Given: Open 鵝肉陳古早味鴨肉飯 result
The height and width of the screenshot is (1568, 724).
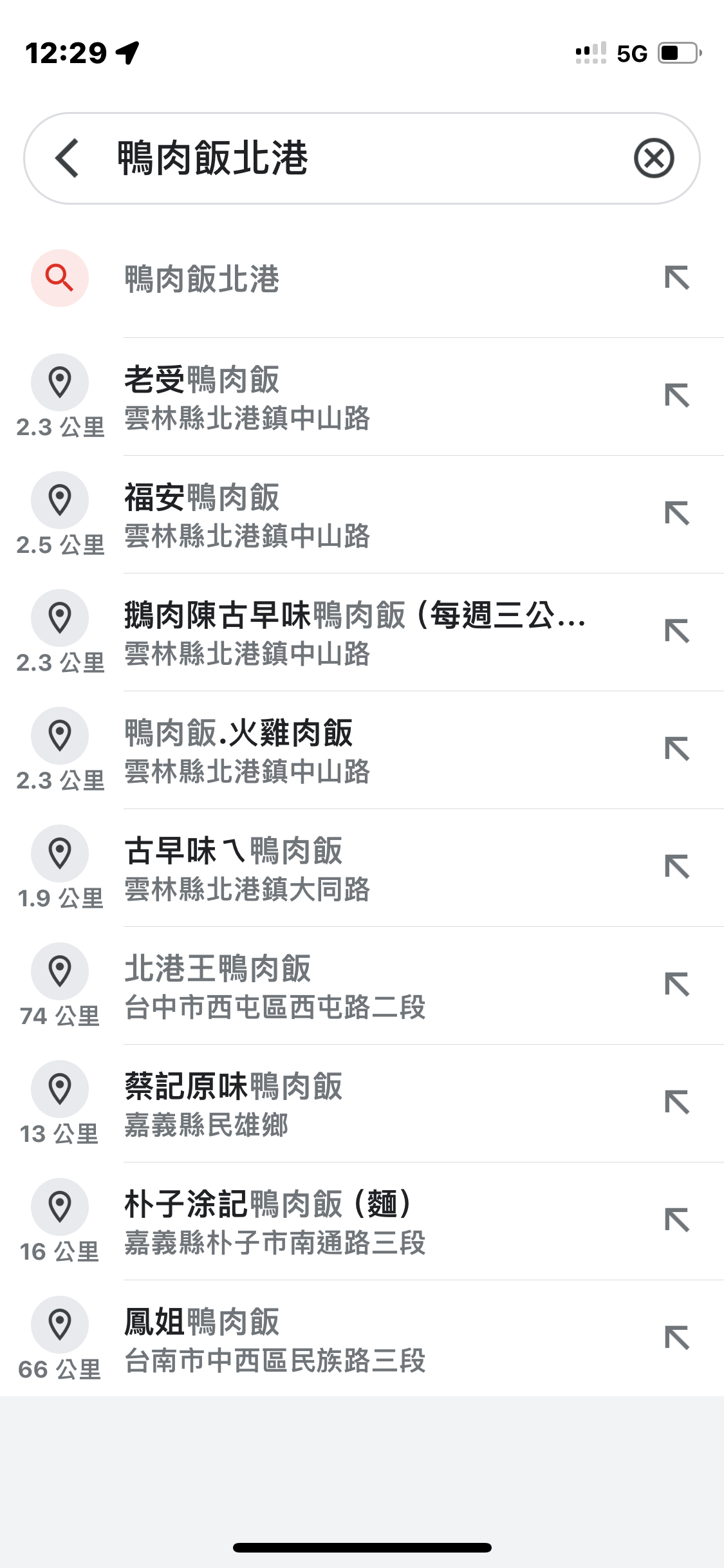Looking at the screenshot, I should click(362, 632).
